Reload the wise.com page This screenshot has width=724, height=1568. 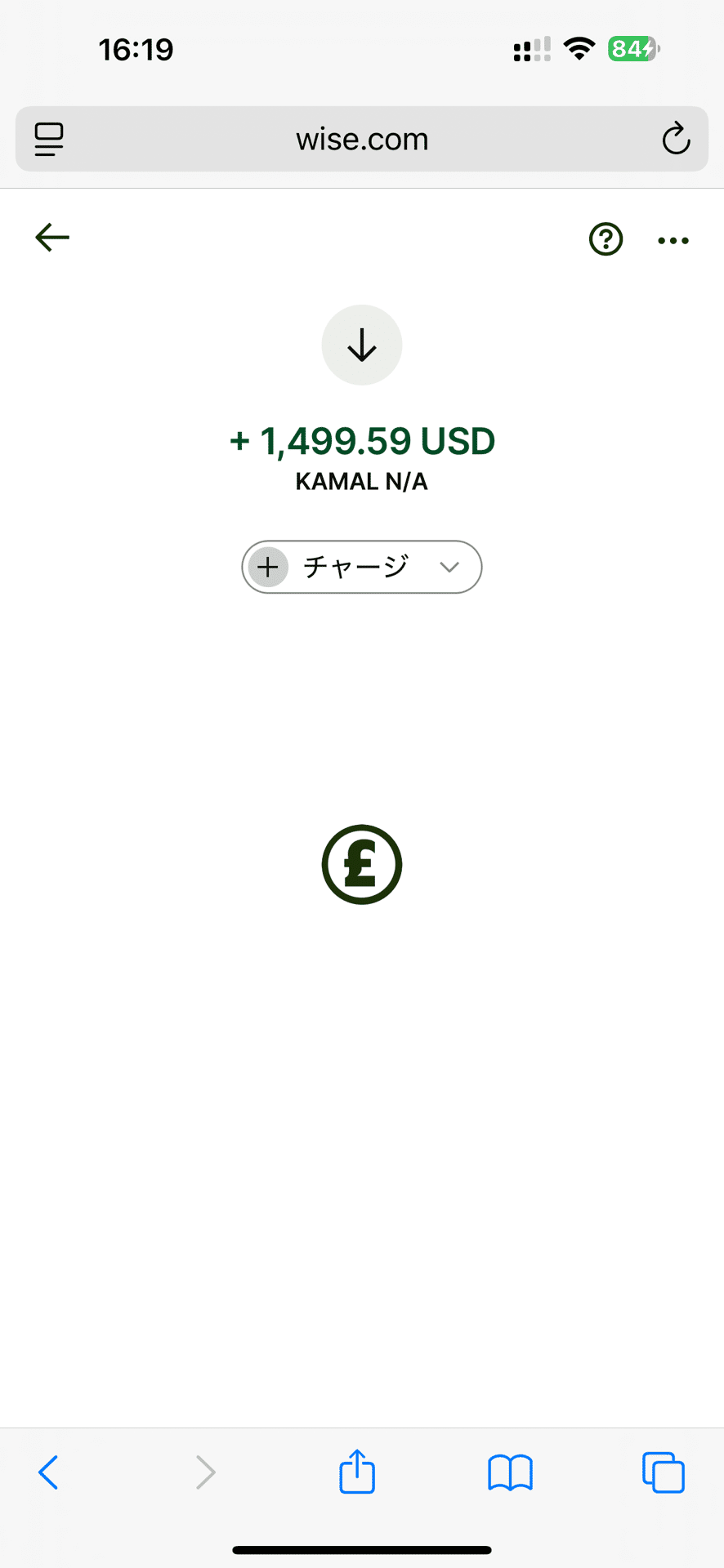pyautogui.click(x=676, y=139)
